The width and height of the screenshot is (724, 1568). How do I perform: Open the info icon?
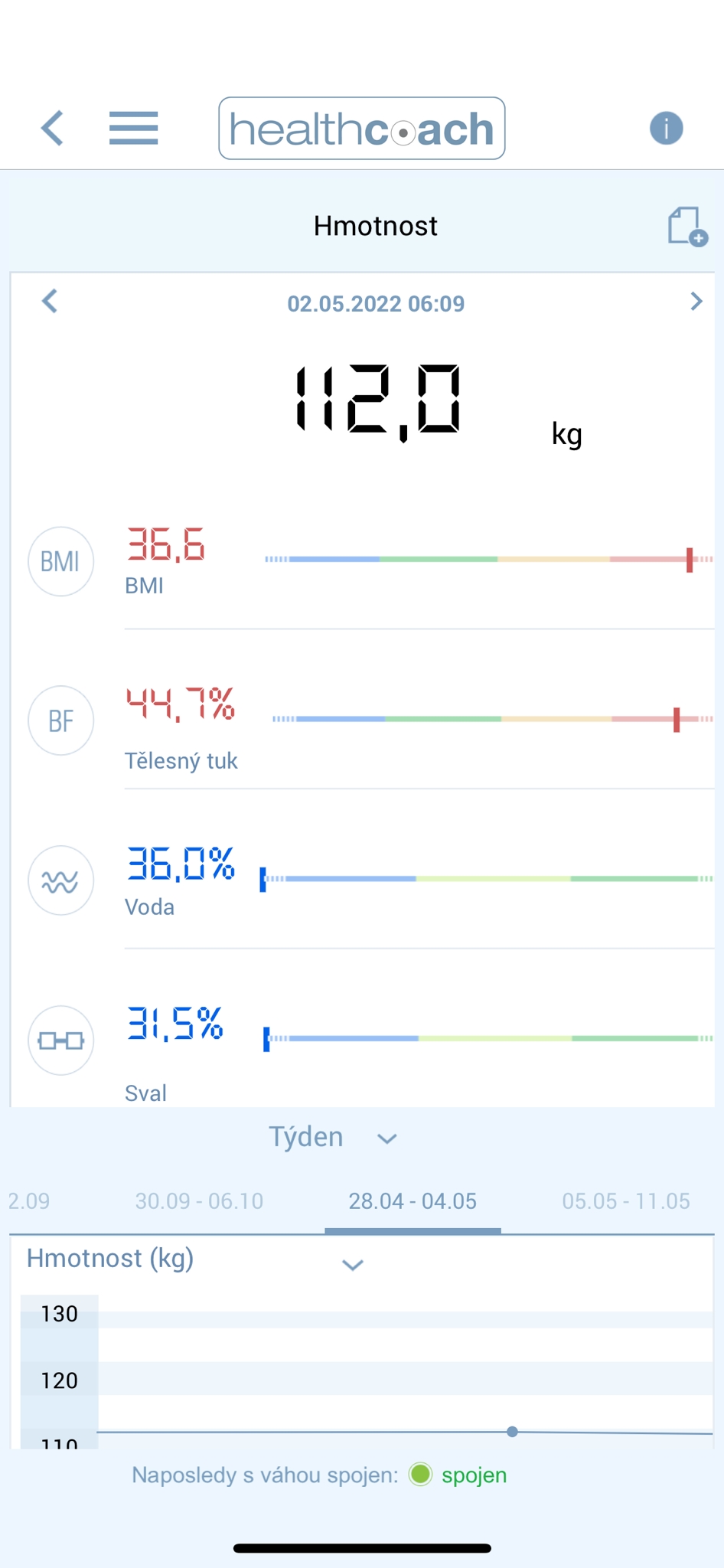coord(666,128)
